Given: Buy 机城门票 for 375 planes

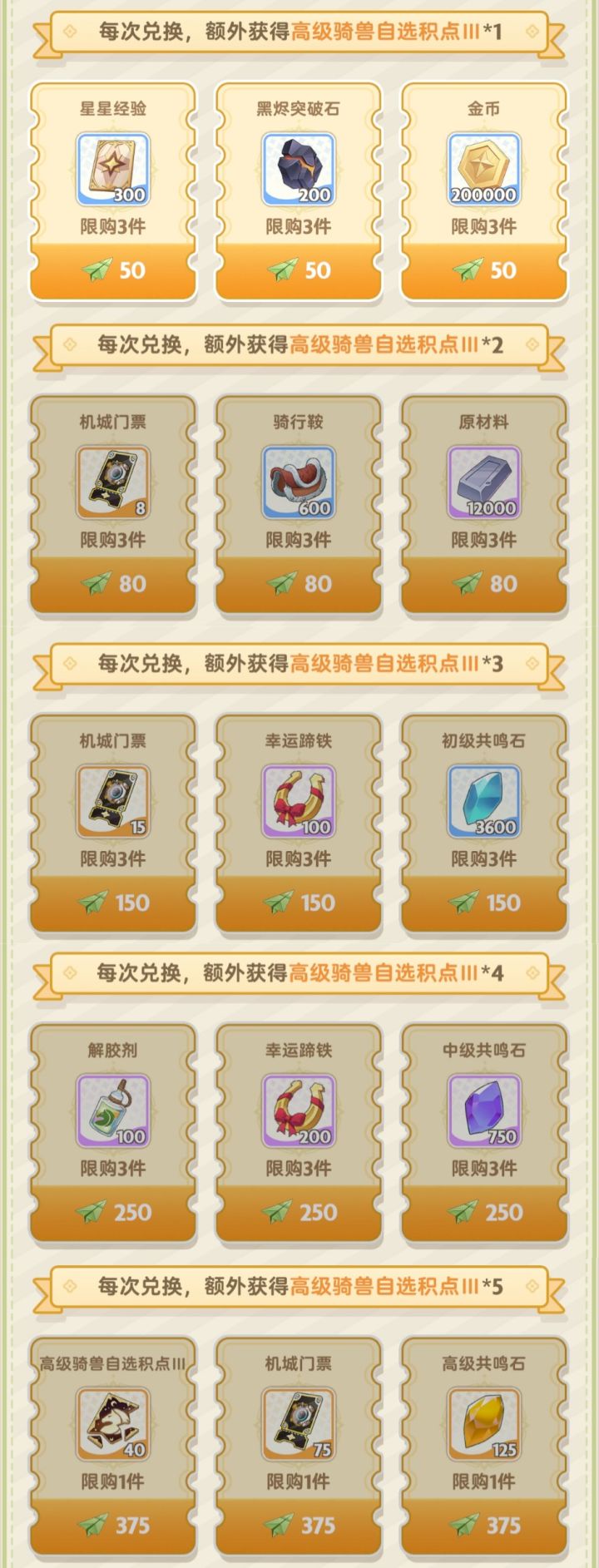Looking at the screenshot, I should point(298,1531).
